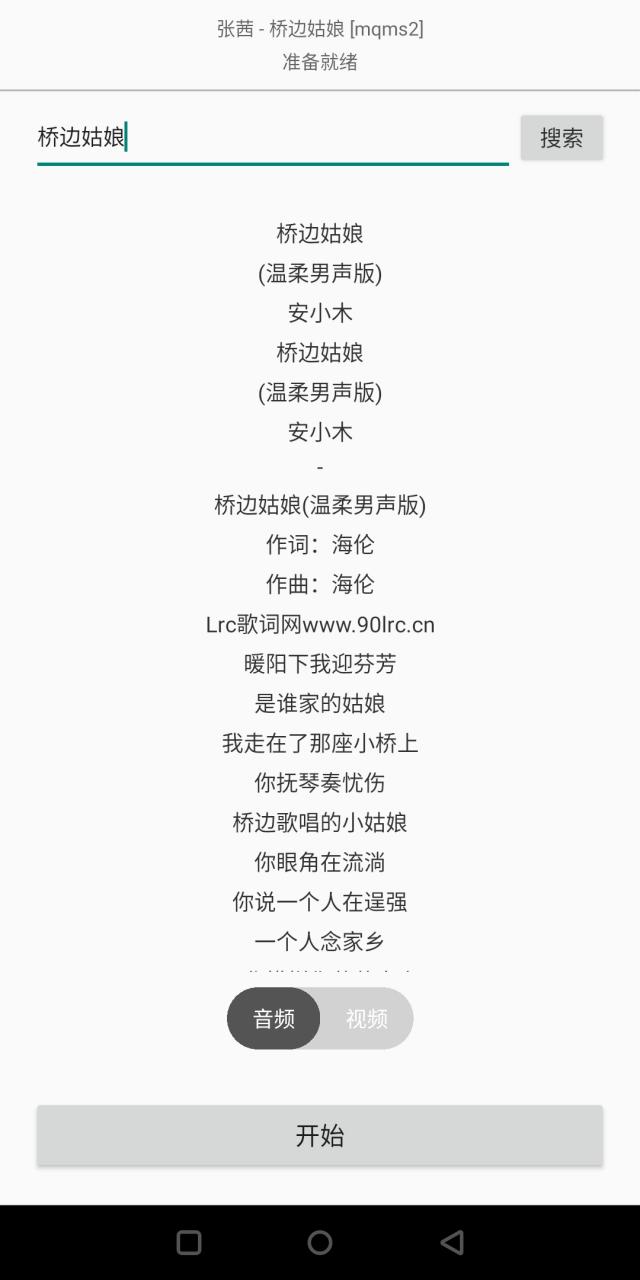Tap the 开始 start button
This screenshot has height=1280, width=640.
pyautogui.click(x=320, y=1135)
